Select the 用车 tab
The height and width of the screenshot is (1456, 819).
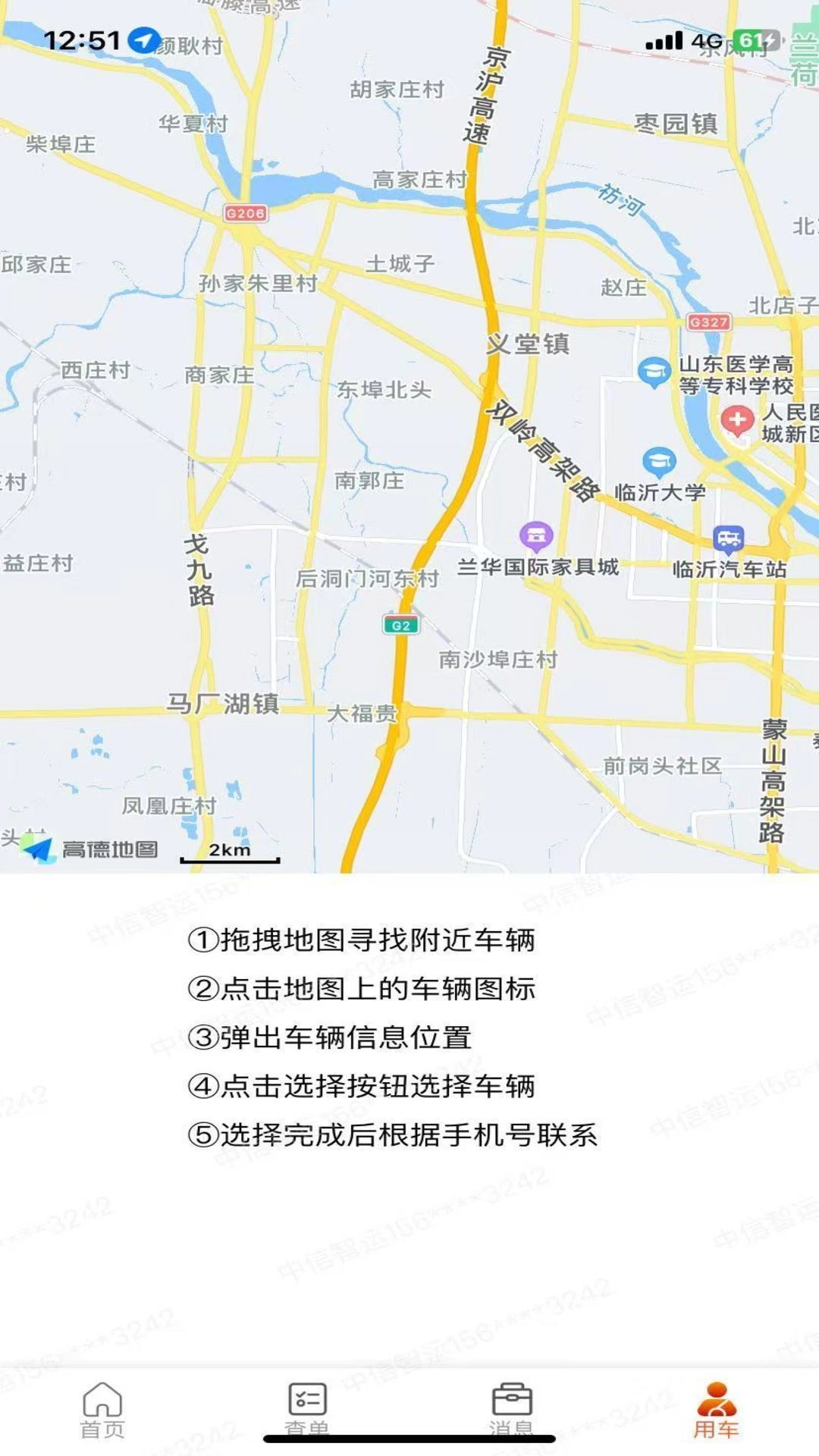[716, 1409]
